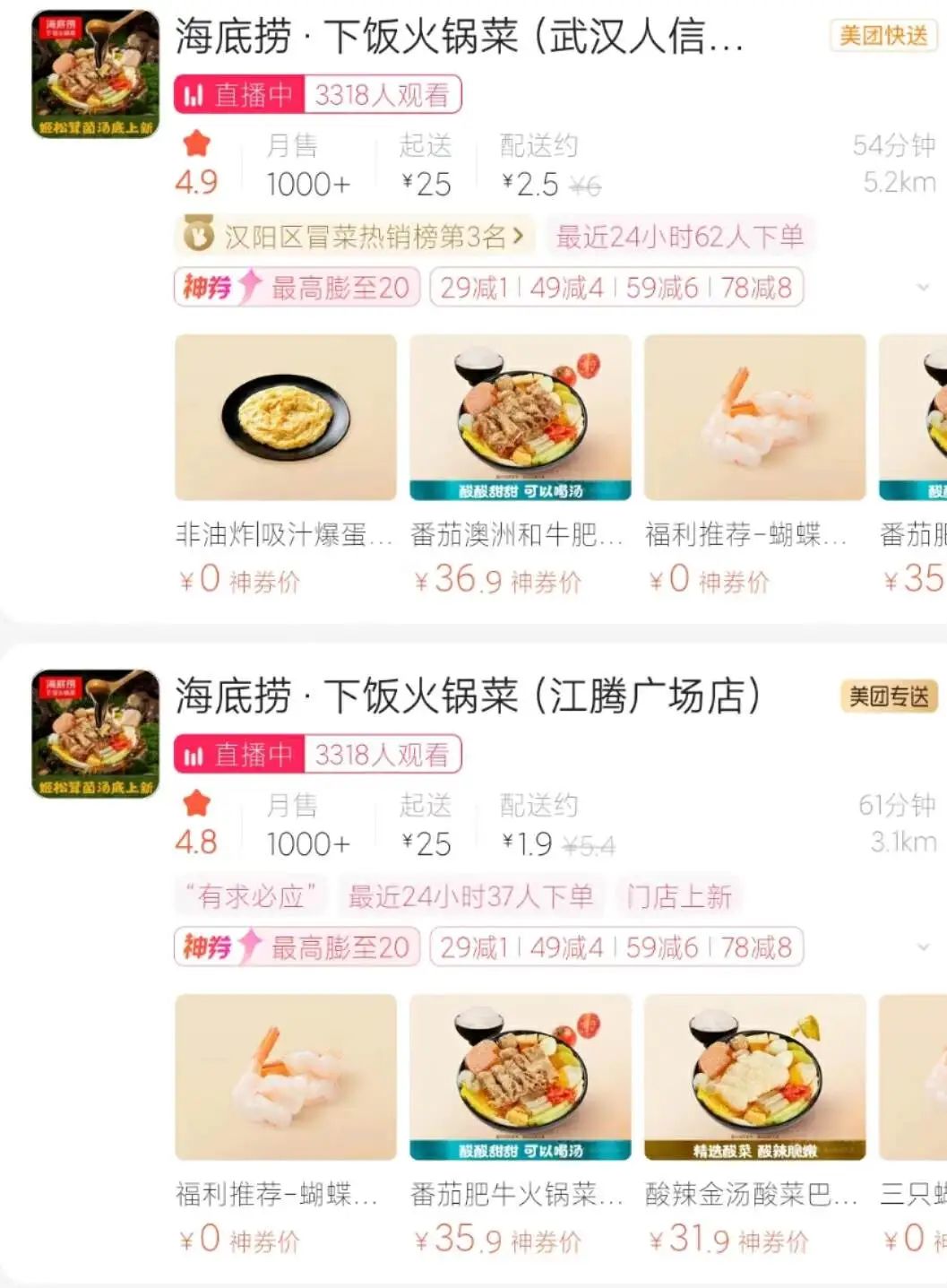
Task: Watch the 直播中 livestream of 江腾广场店
Action: (x=318, y=755)
